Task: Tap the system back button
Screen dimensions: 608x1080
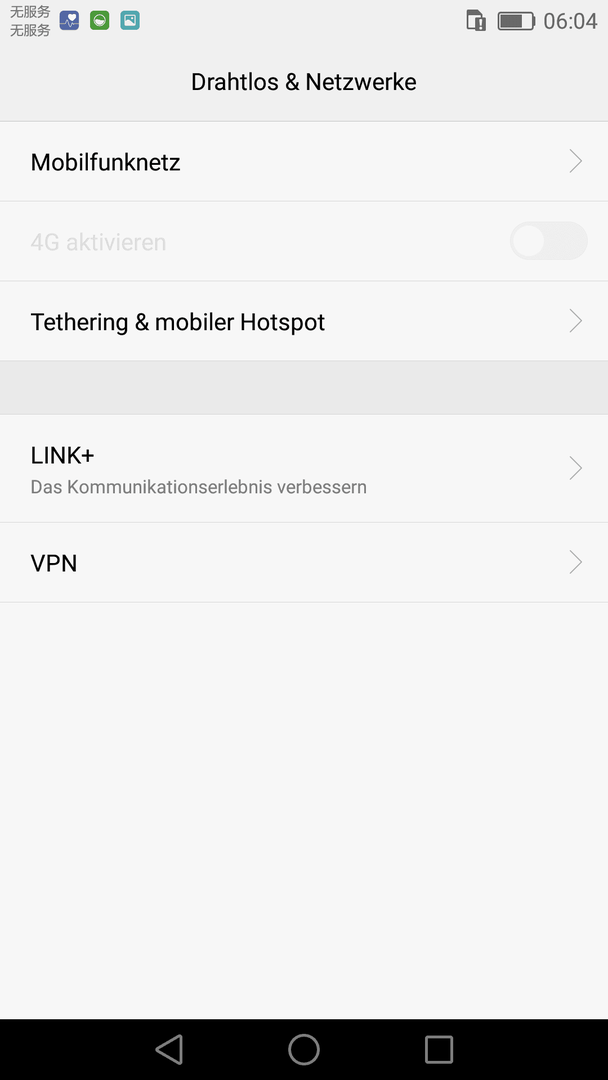Action: (169, 1050)
